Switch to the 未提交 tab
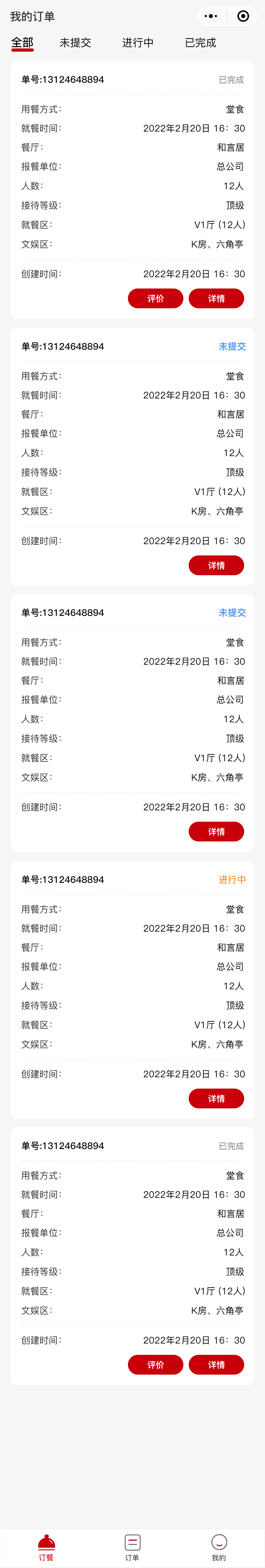The image size is (265, 1568). click(75, 43)
